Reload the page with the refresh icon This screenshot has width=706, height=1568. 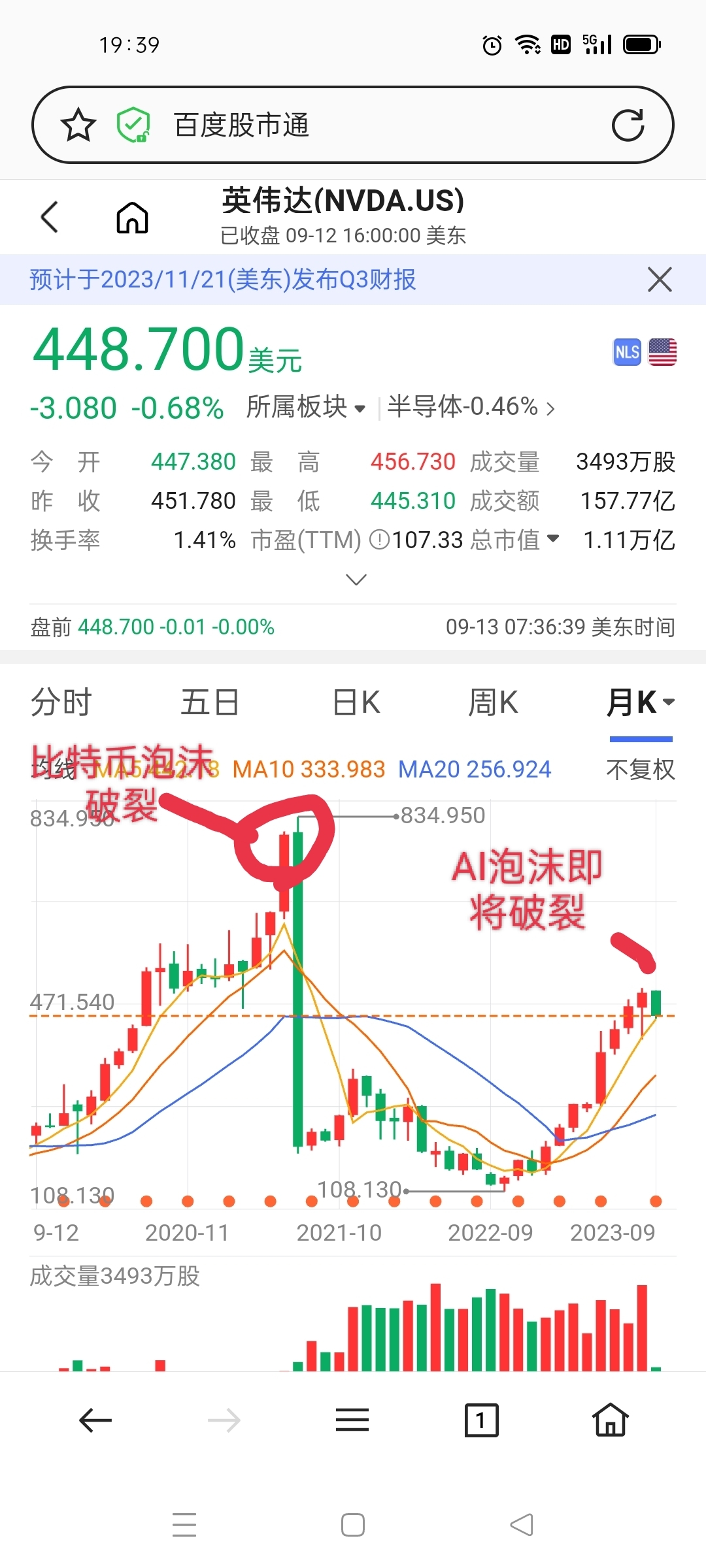pos(628,125)
